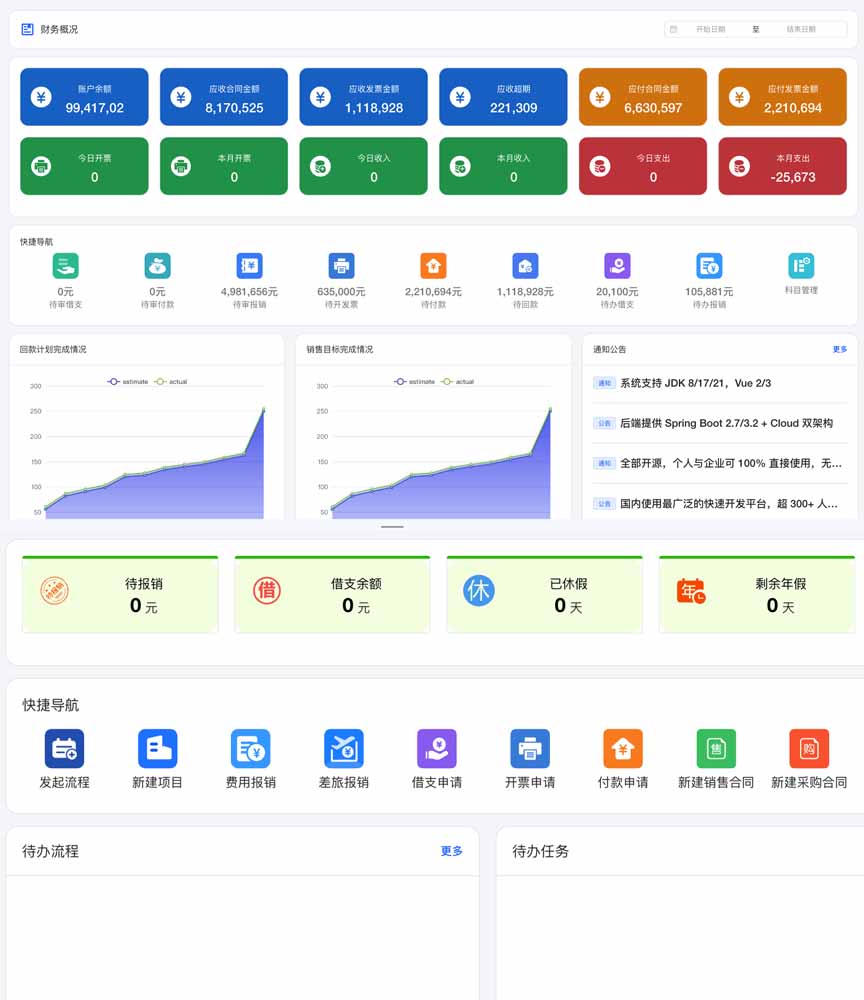Open the start date picker field
Viewport: 864px width, 1000px height.
[x=710, y=29]
